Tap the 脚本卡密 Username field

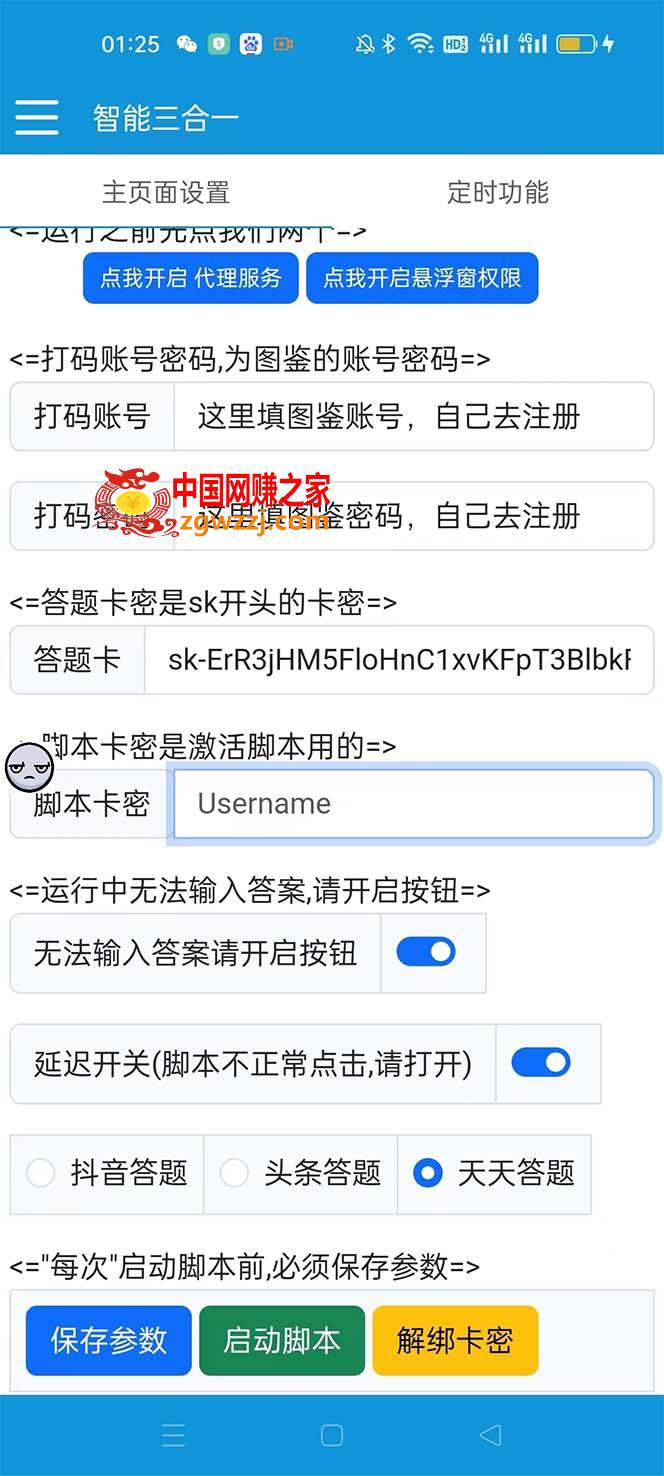(414, 803)
